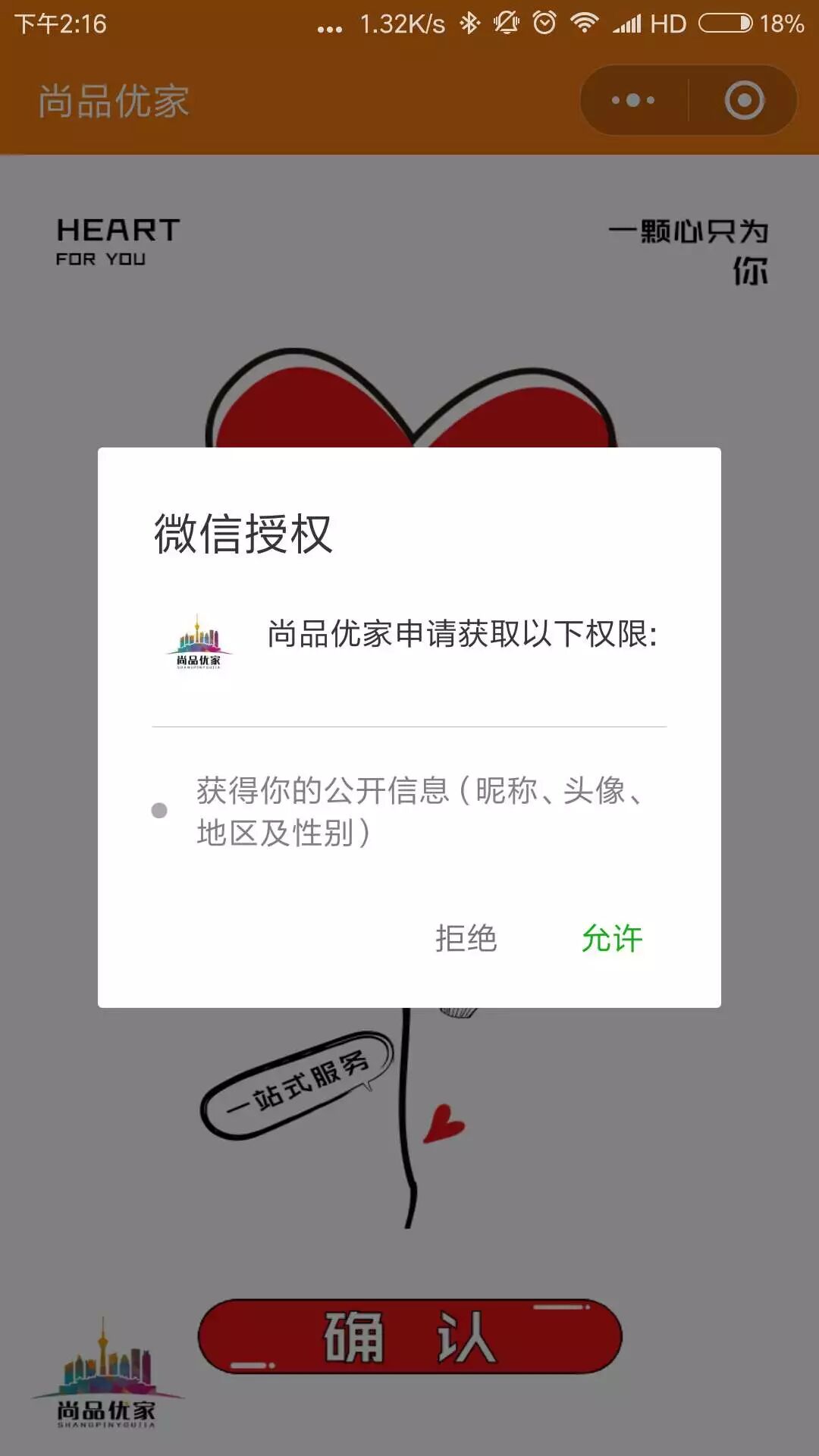The image size is (819, 1456).
Task: Tap the red 确认 button
Action: point(409,1337)
